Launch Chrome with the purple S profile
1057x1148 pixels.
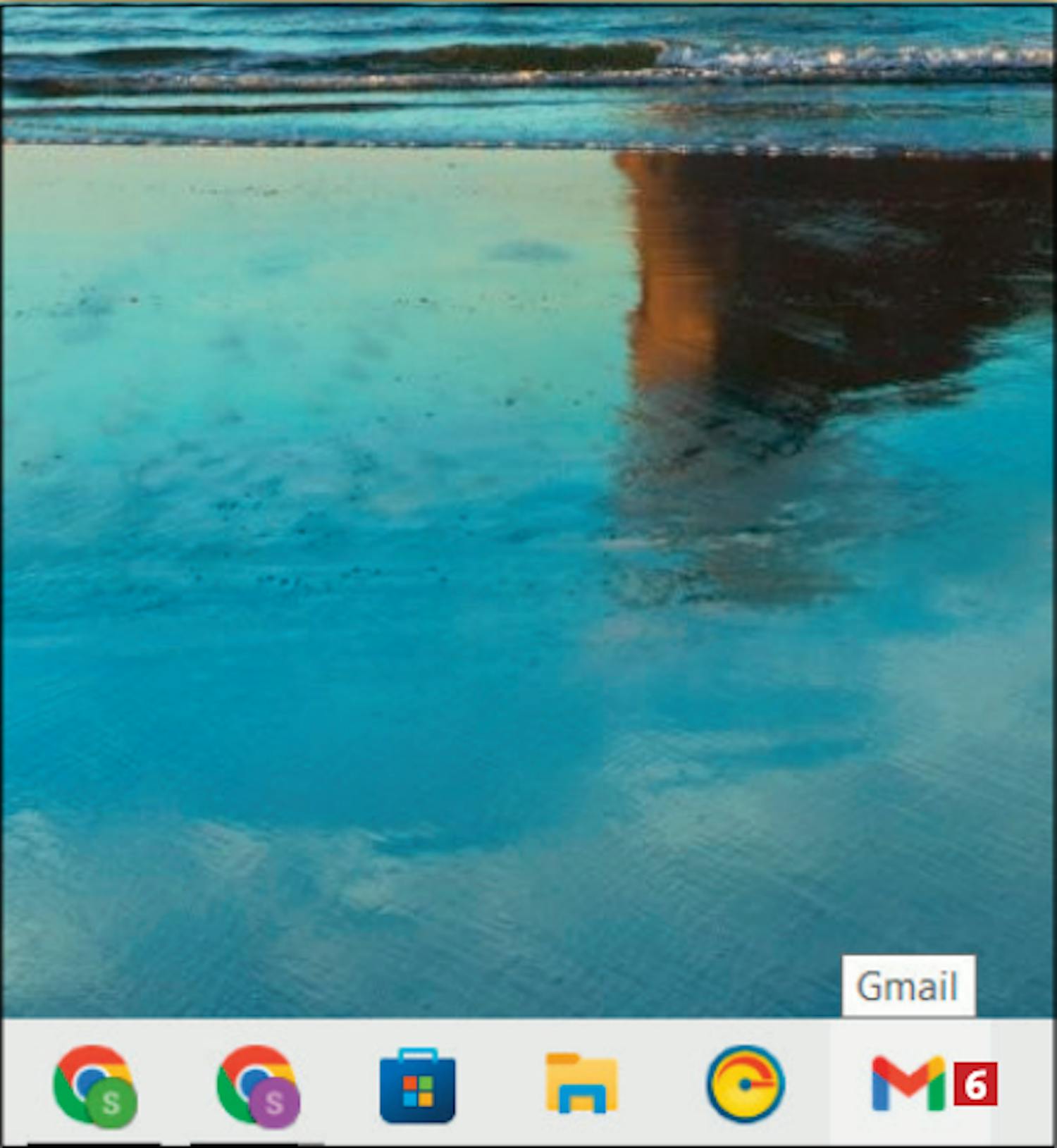(x=257, y=1085)
